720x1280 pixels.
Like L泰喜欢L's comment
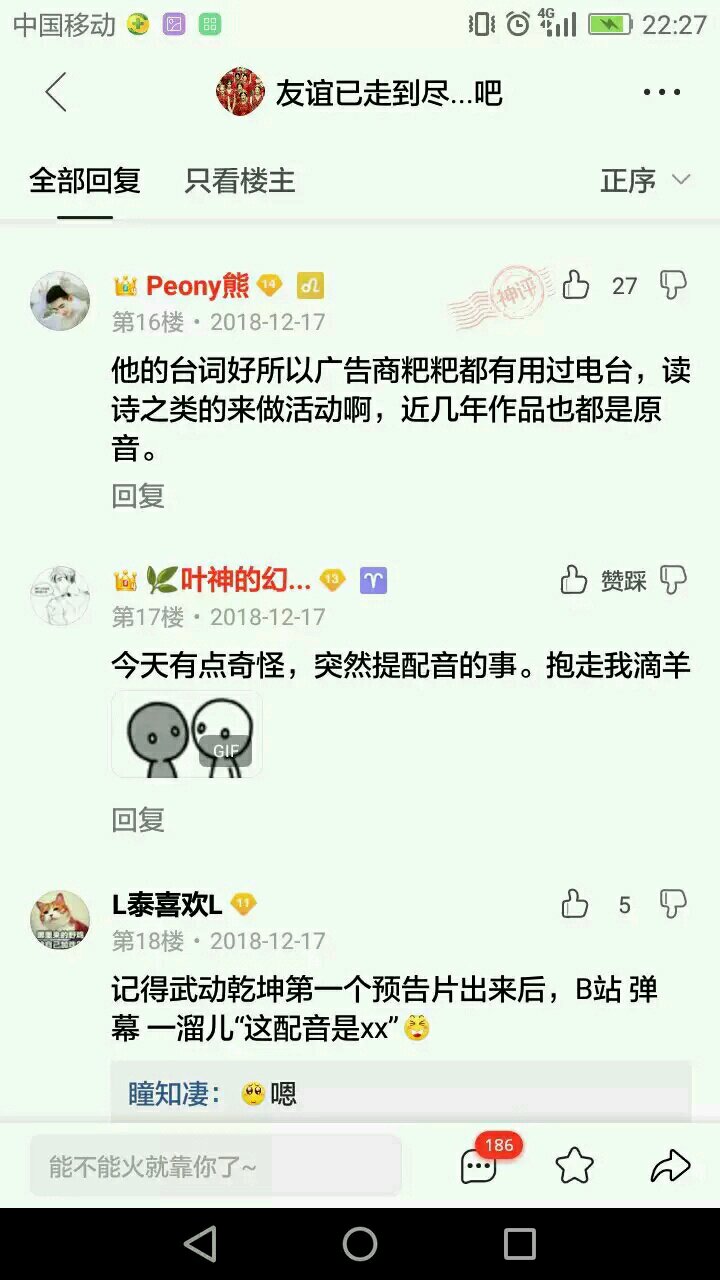[x=575, y=905]
